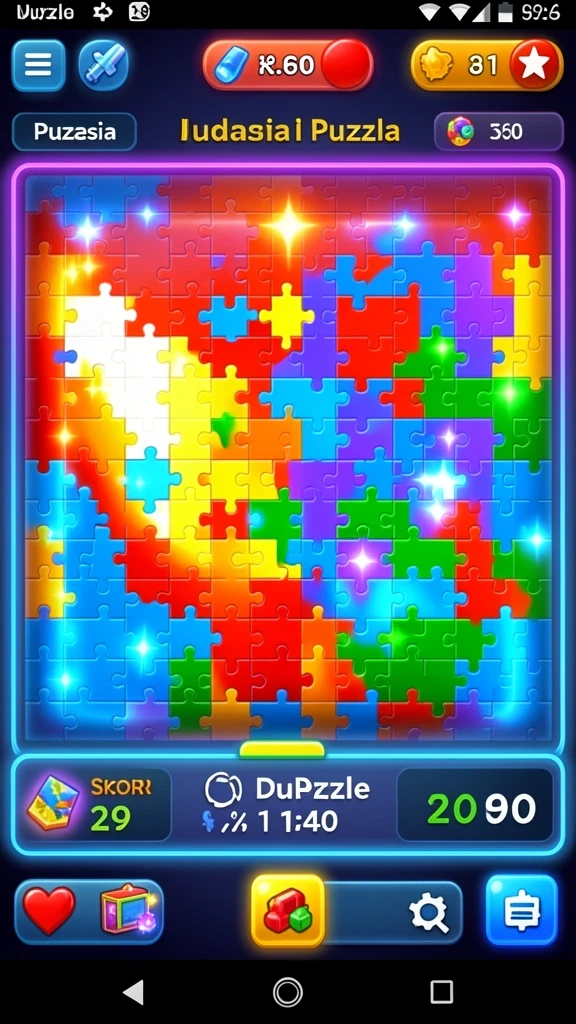Tap the yellow blocks button

point(288,911)
